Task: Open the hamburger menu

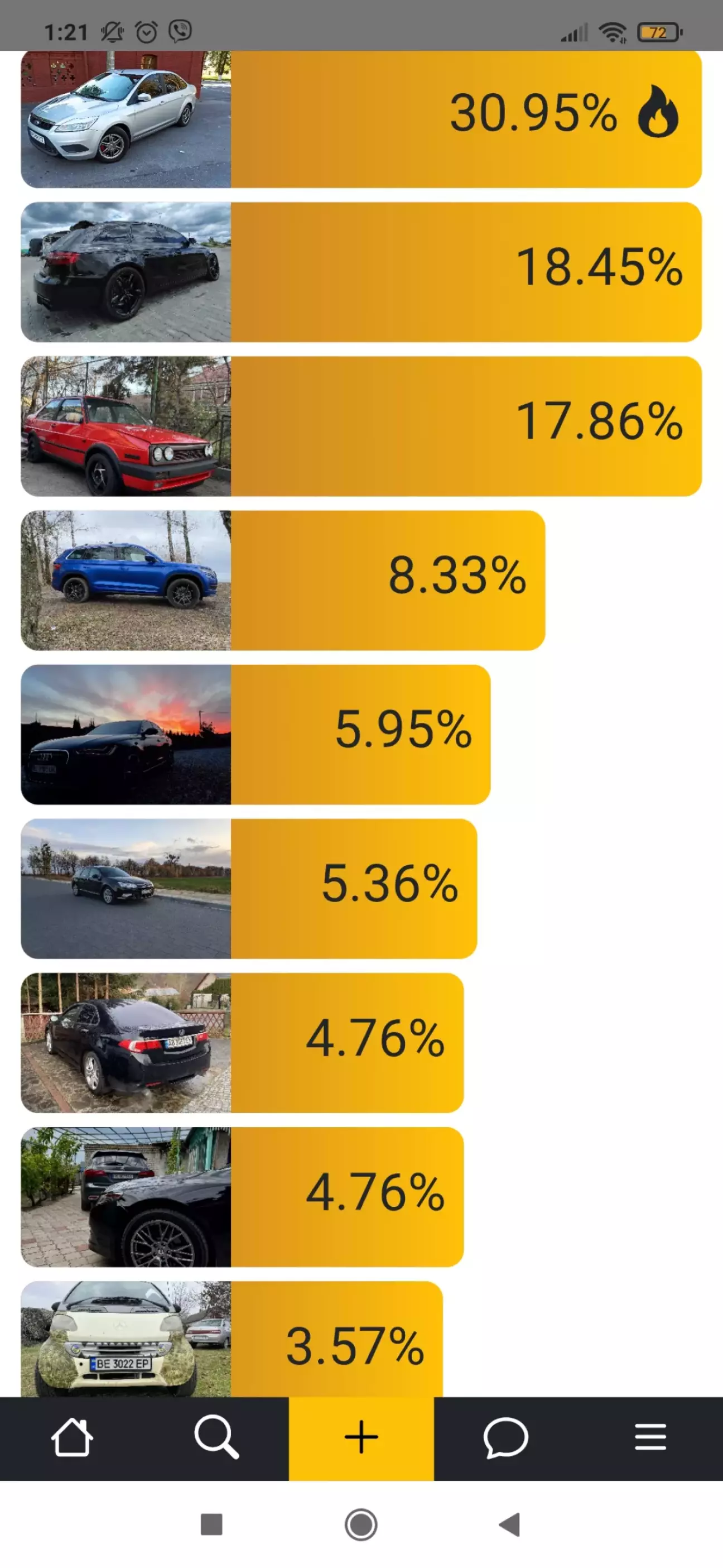Action: [x=650, y=1438]
